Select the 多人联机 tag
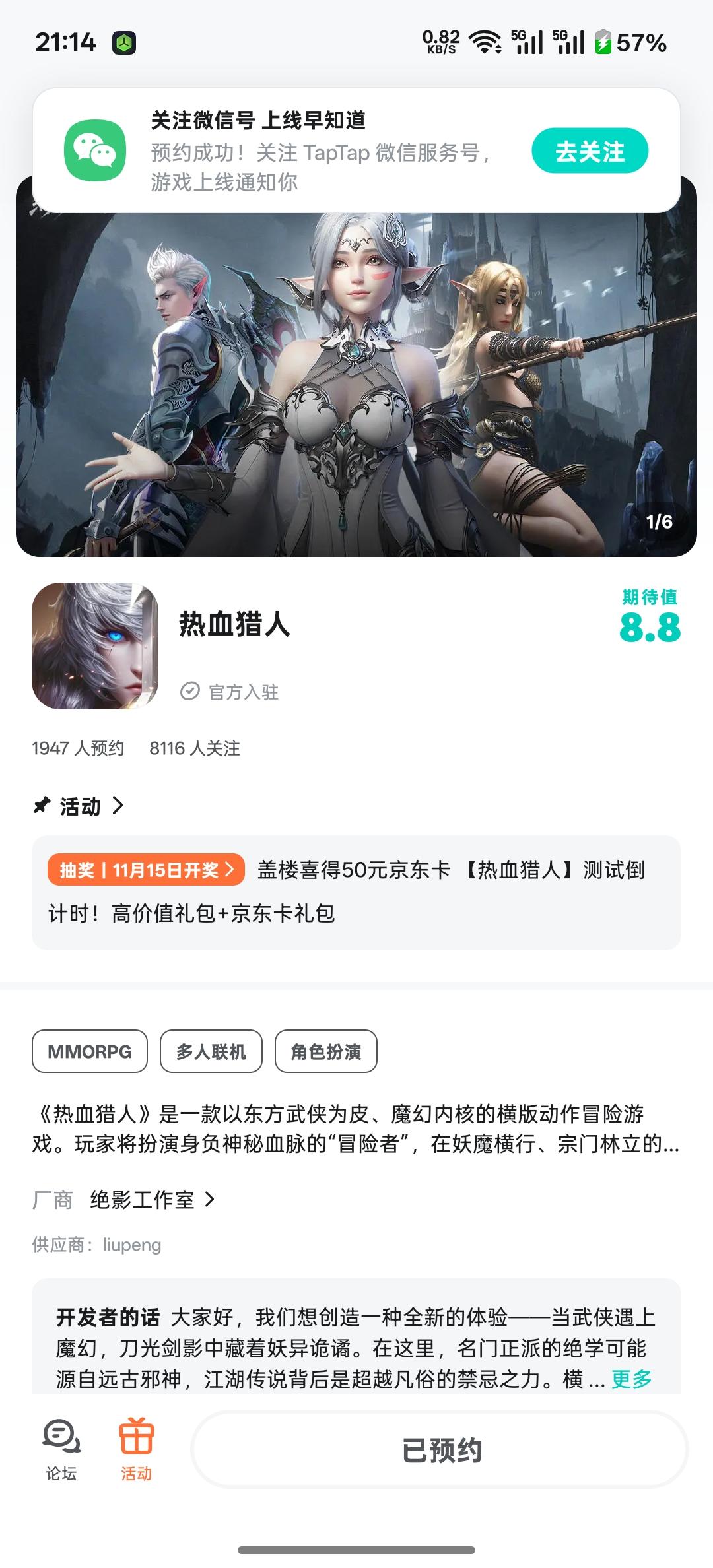The width and height of the screenshot is (713, 1568). (x=211, y=1051)
